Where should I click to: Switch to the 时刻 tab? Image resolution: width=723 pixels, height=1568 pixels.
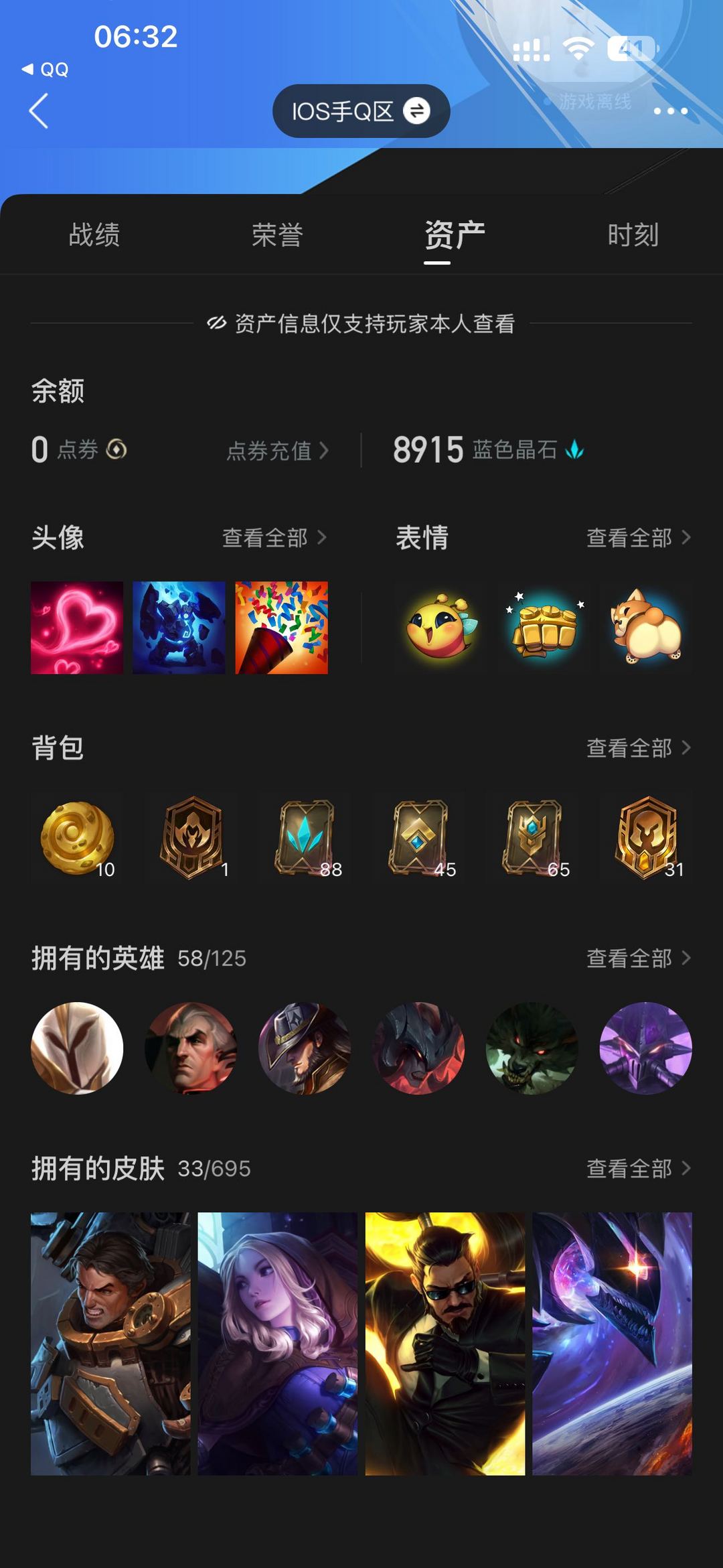[633, 235]
